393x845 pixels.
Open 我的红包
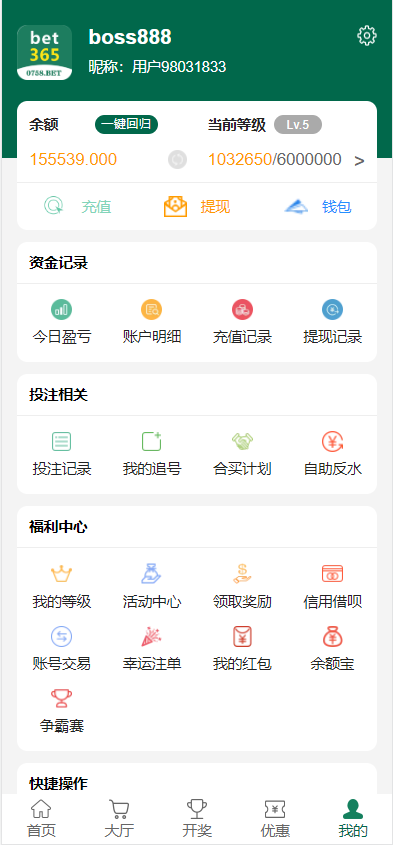coord(242,649)
